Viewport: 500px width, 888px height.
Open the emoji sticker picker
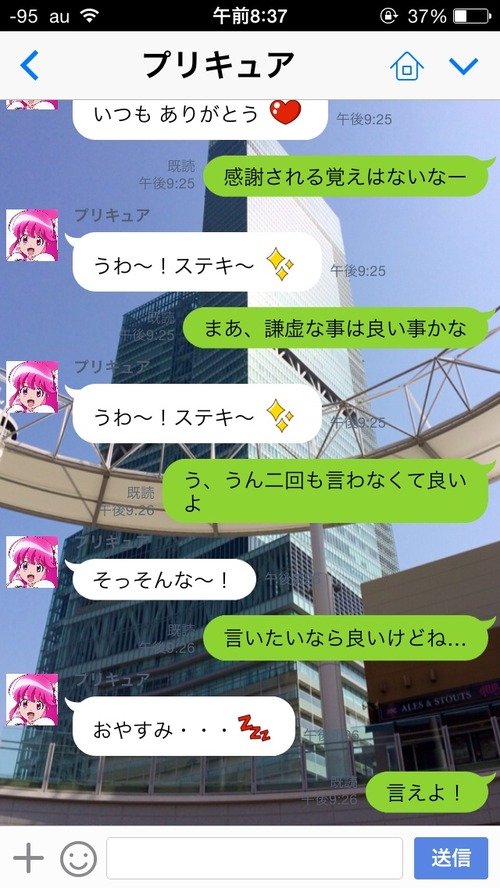(79, 859)
